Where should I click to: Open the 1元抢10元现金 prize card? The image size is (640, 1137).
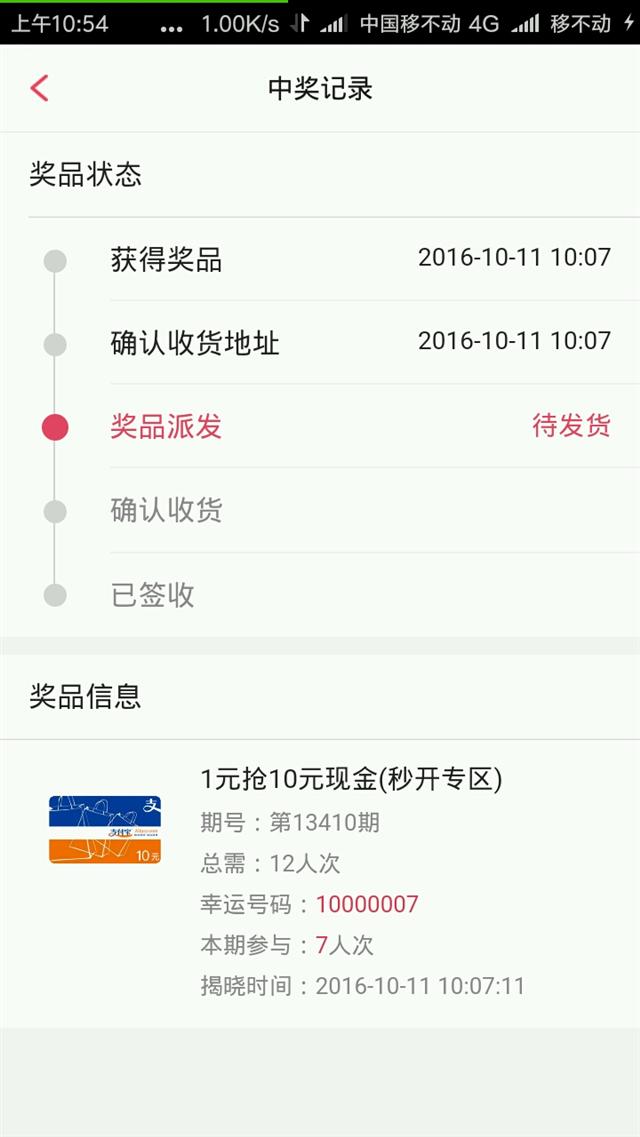[x=320, y=884]
